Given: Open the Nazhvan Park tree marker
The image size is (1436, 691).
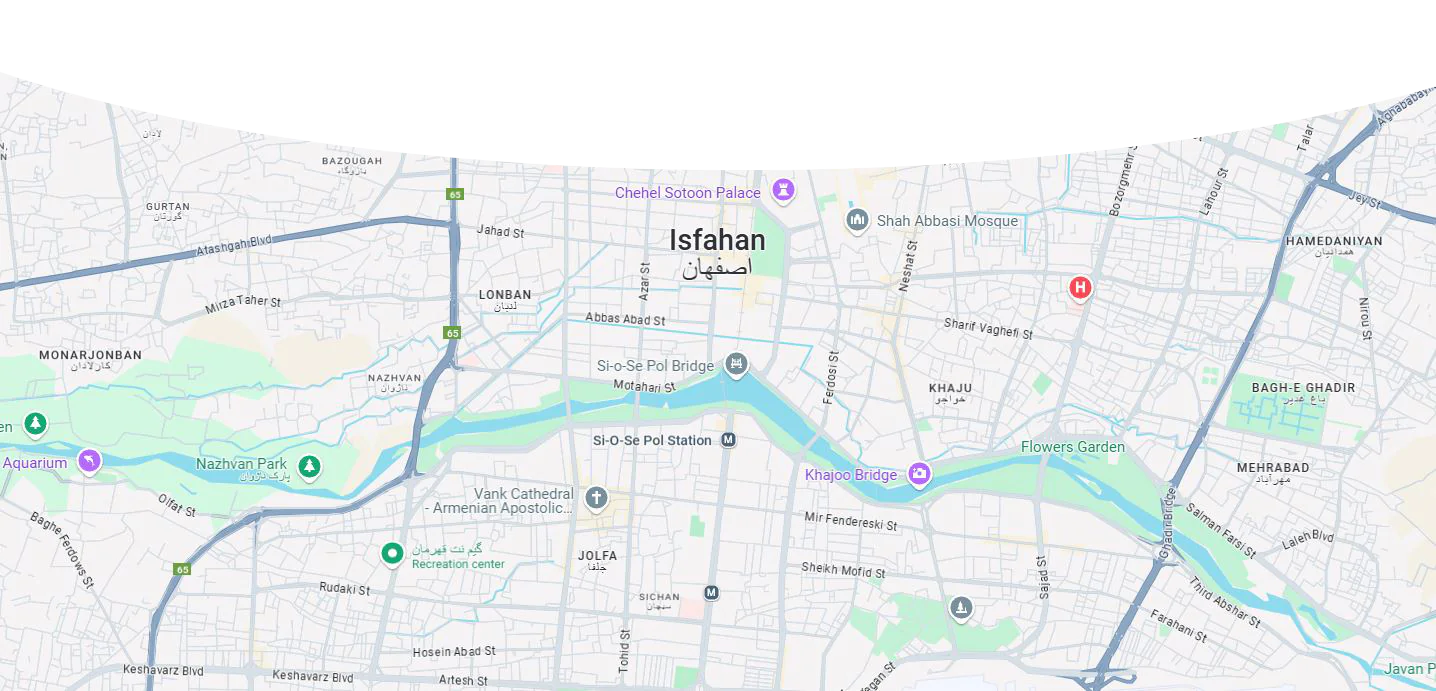Looking at the screenshot, I should click(310, 465).
